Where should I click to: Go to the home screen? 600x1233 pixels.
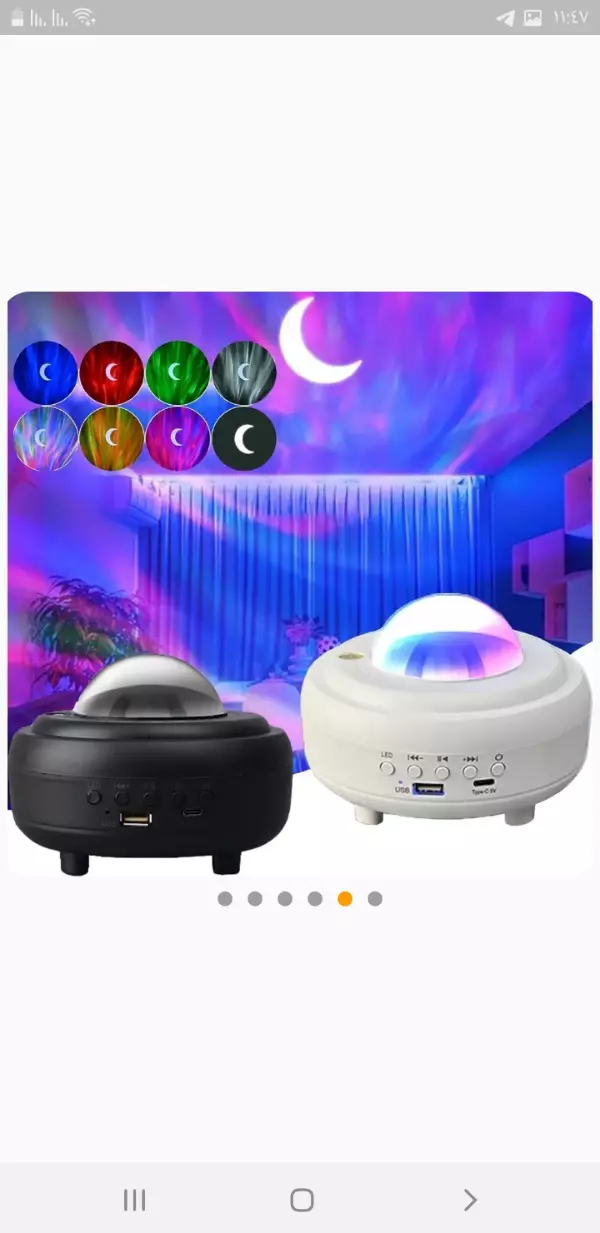pyautogui.click(x=302, y=1200)
